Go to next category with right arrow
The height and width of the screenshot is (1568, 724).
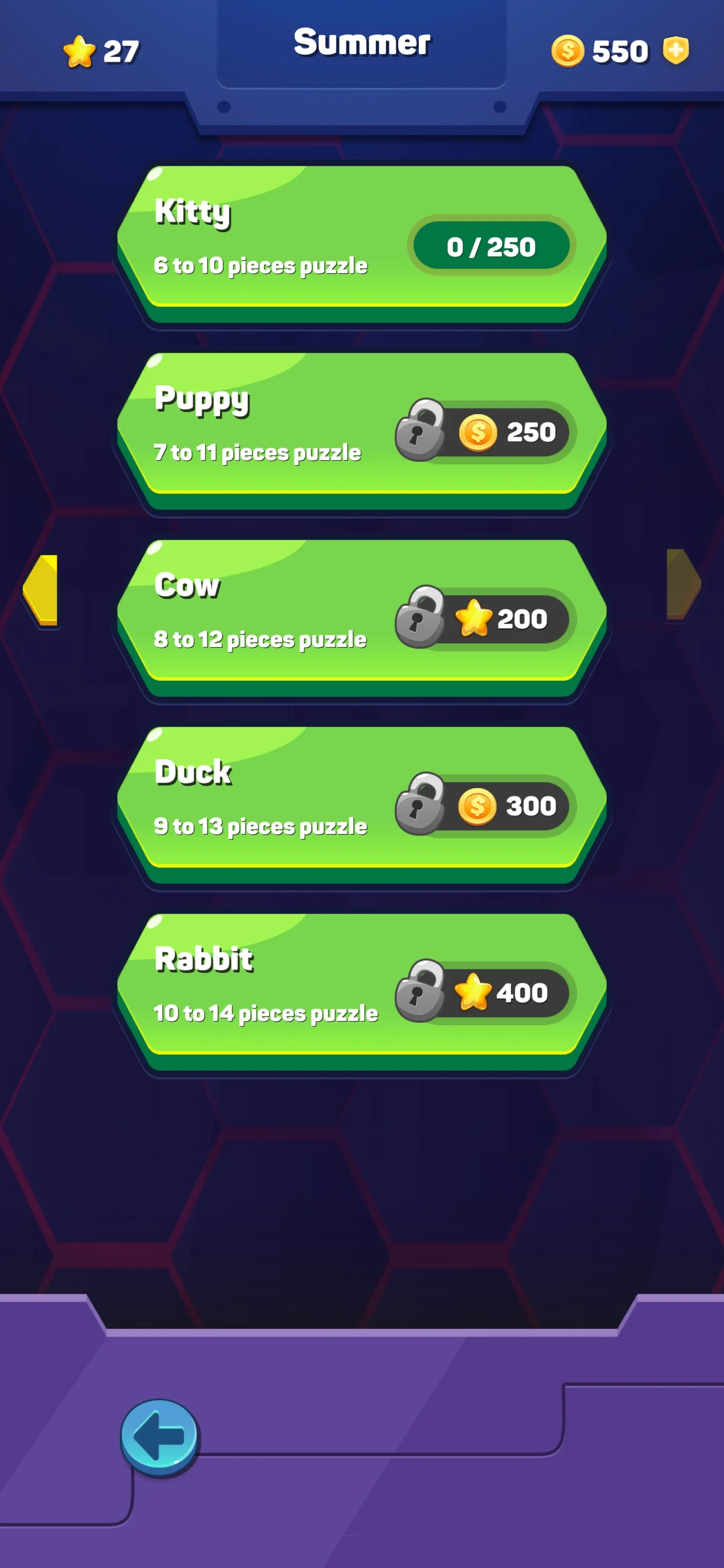pos(683,584)
